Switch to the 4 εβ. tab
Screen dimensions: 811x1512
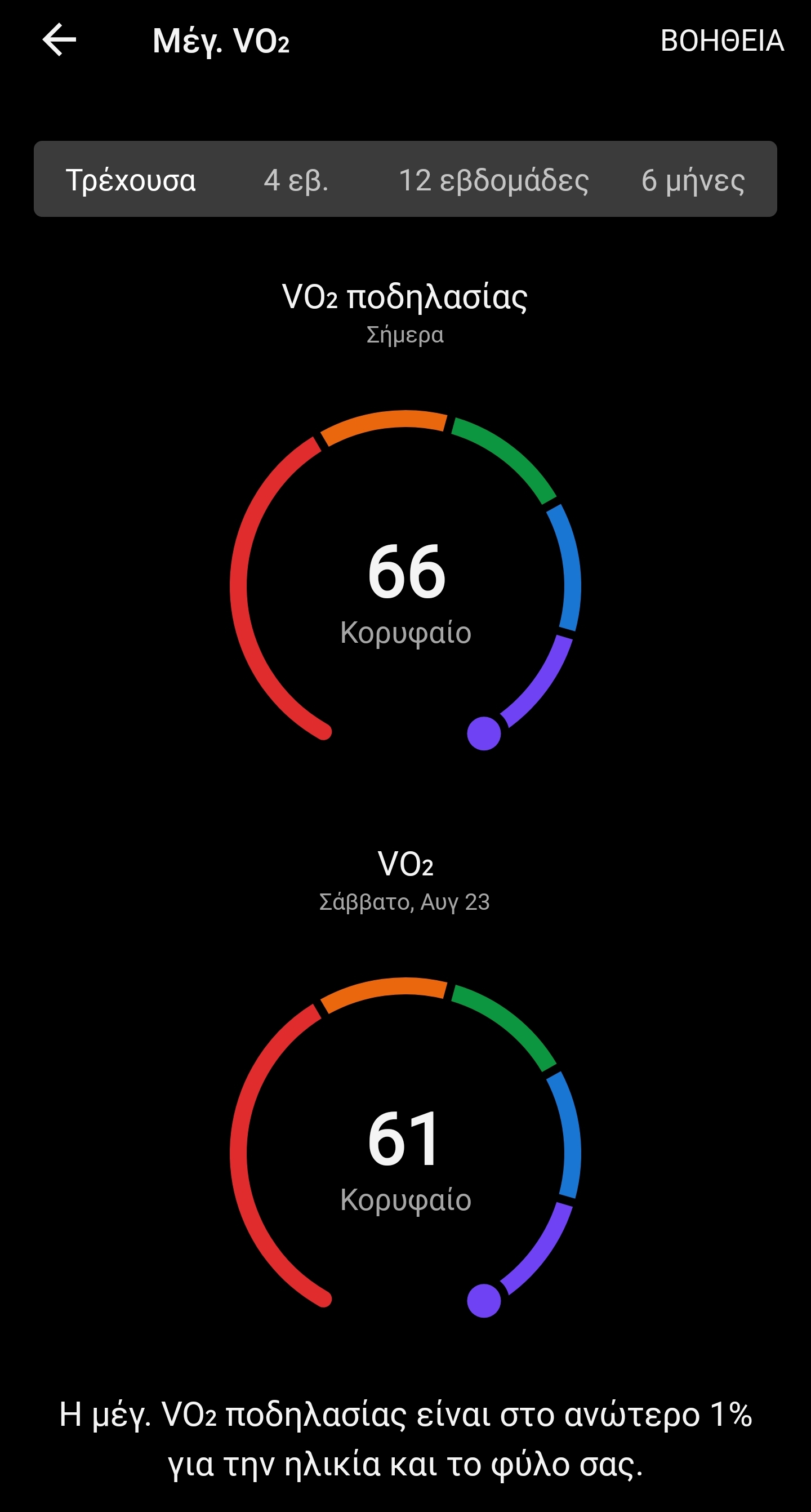pyautogui.click(x=296, y=180)
